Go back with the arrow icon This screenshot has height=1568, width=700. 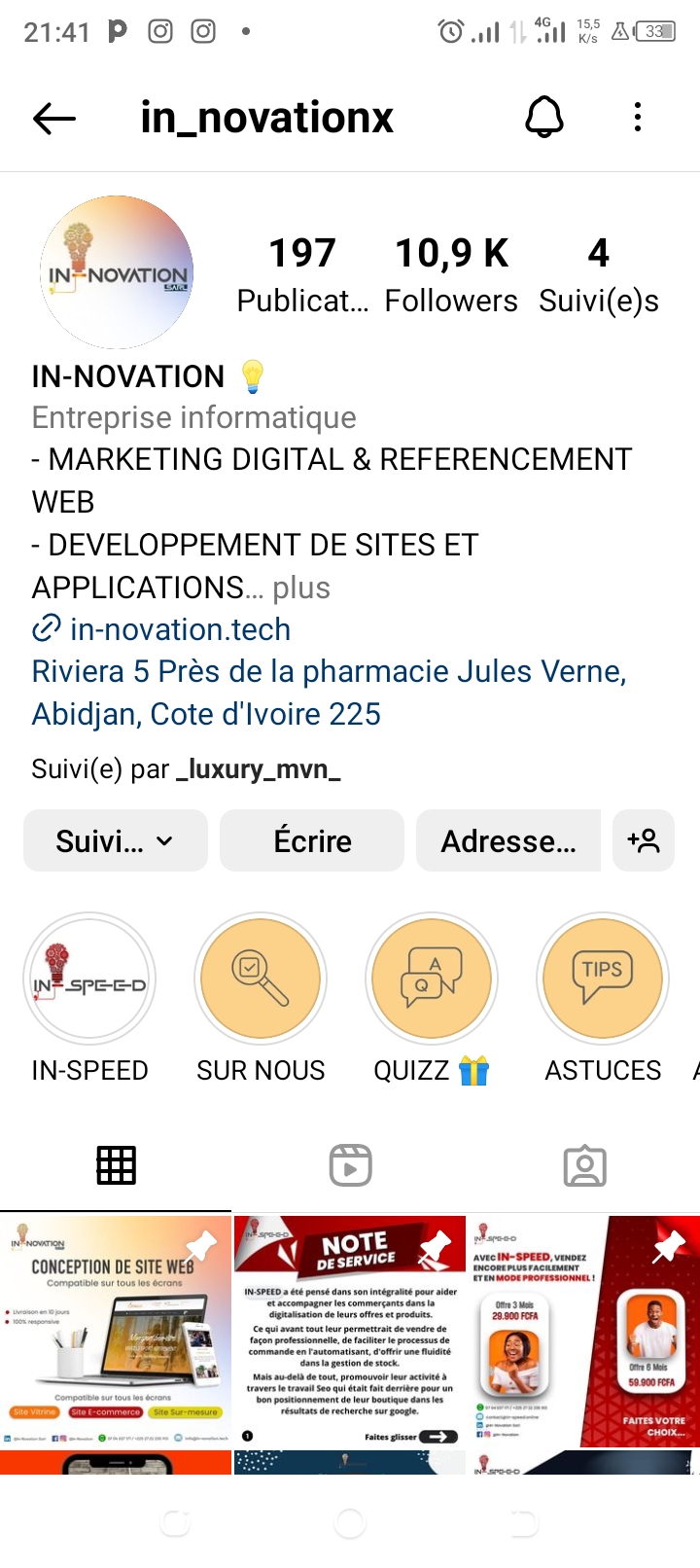pos(54,119)
